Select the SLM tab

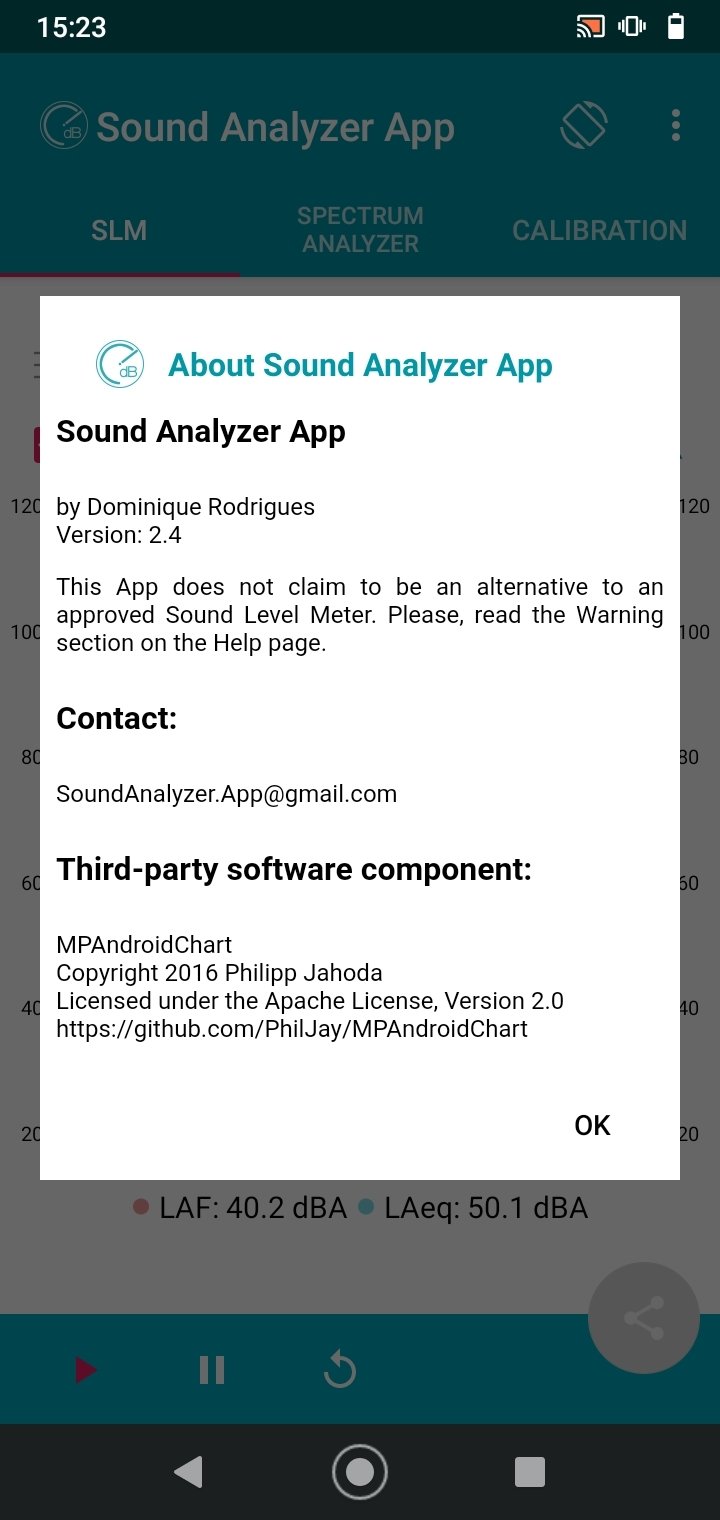119,230
